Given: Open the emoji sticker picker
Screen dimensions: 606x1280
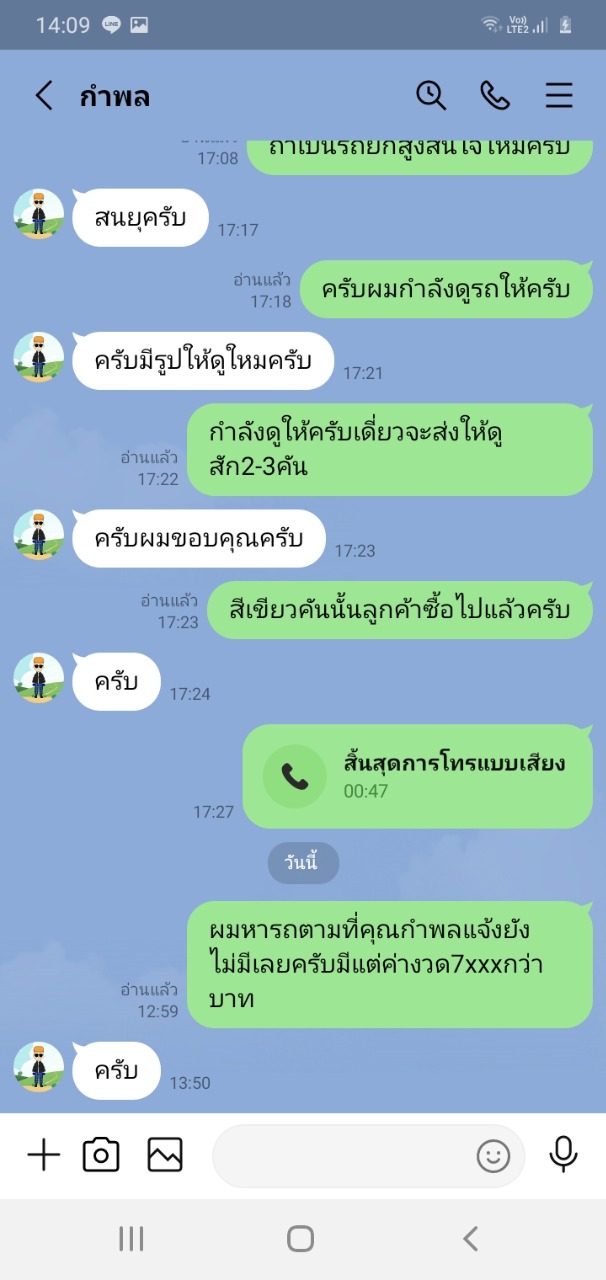Looking at the screenshot, I should coord(493,1156).
